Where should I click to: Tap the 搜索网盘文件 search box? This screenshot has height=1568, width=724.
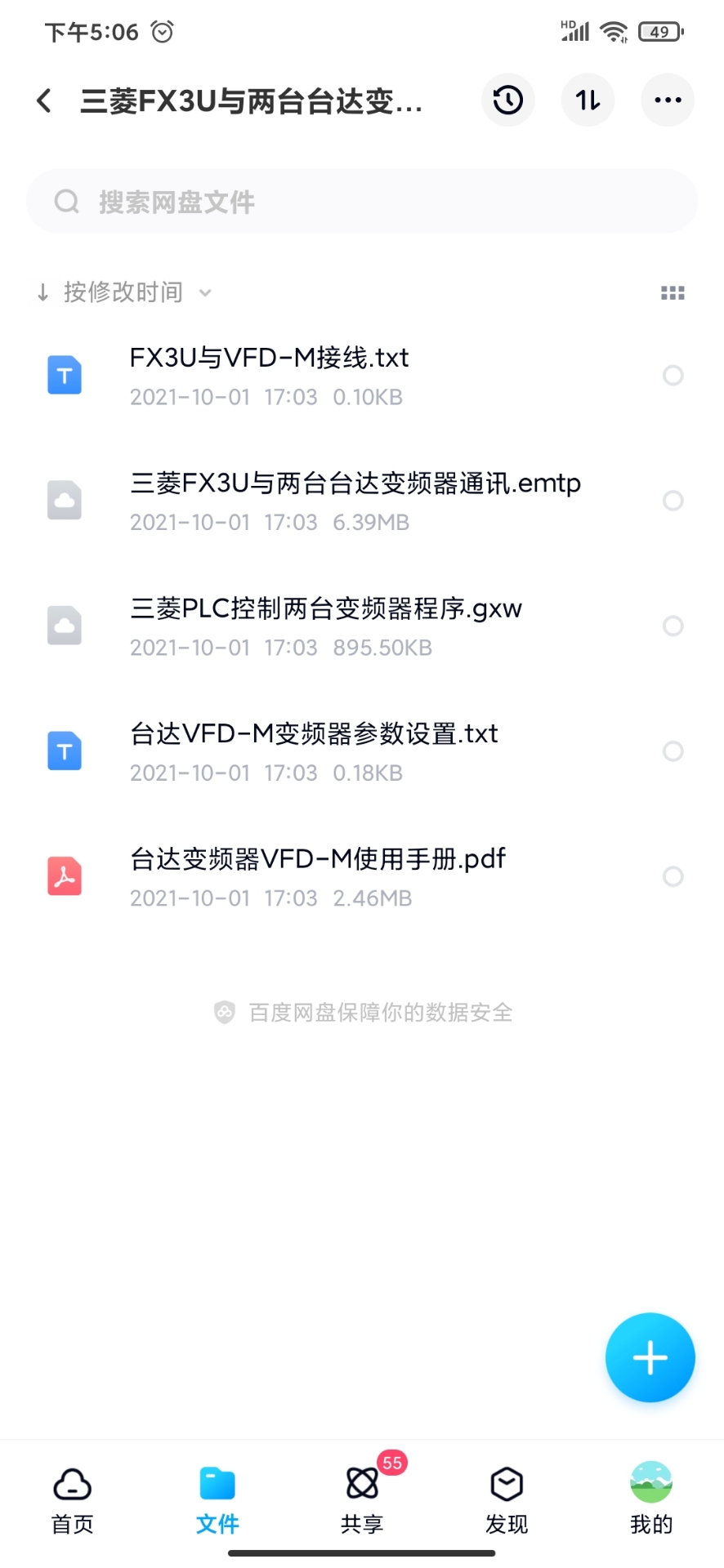(x=362, y=201)
